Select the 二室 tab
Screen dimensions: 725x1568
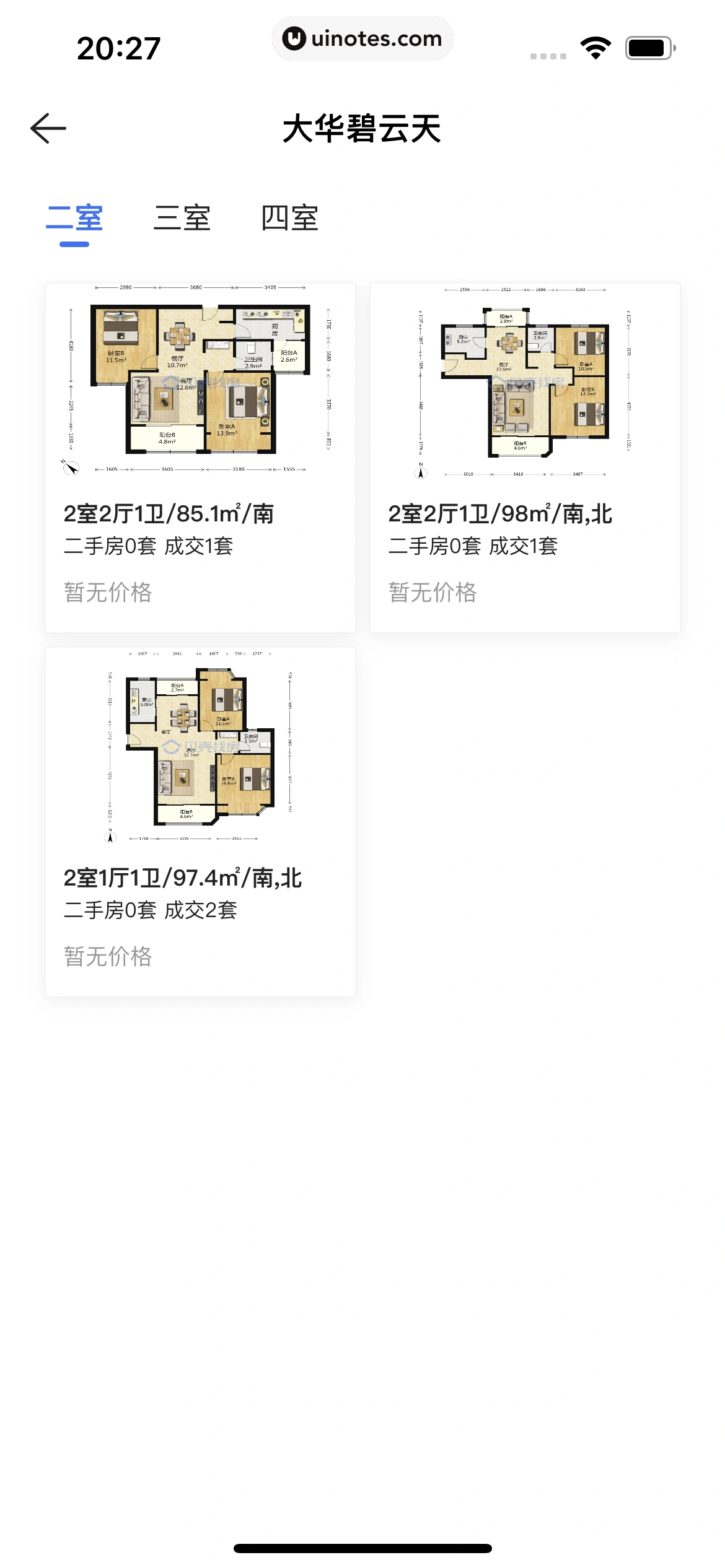74,219
